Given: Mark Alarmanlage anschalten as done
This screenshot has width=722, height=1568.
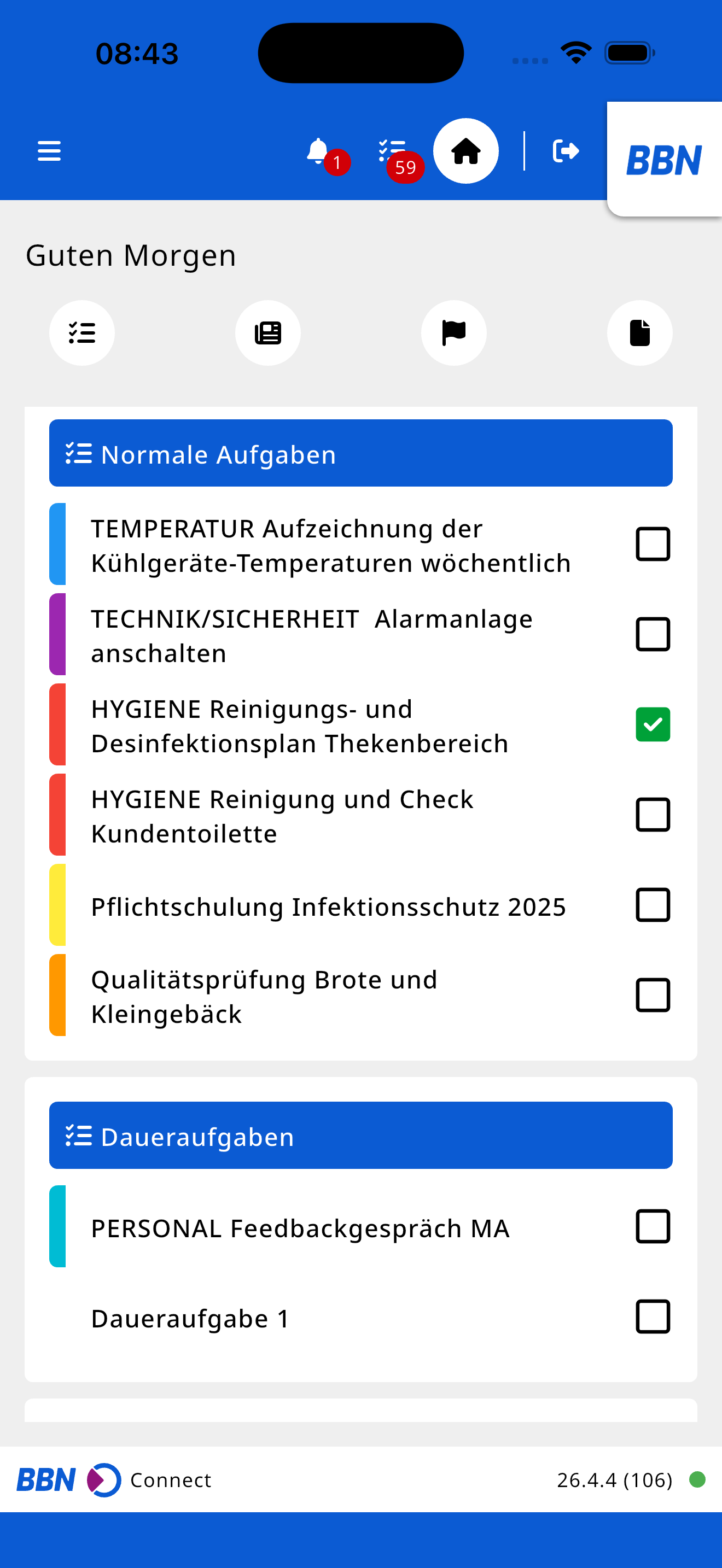Looking at the screenshot, I should point(653,634).
